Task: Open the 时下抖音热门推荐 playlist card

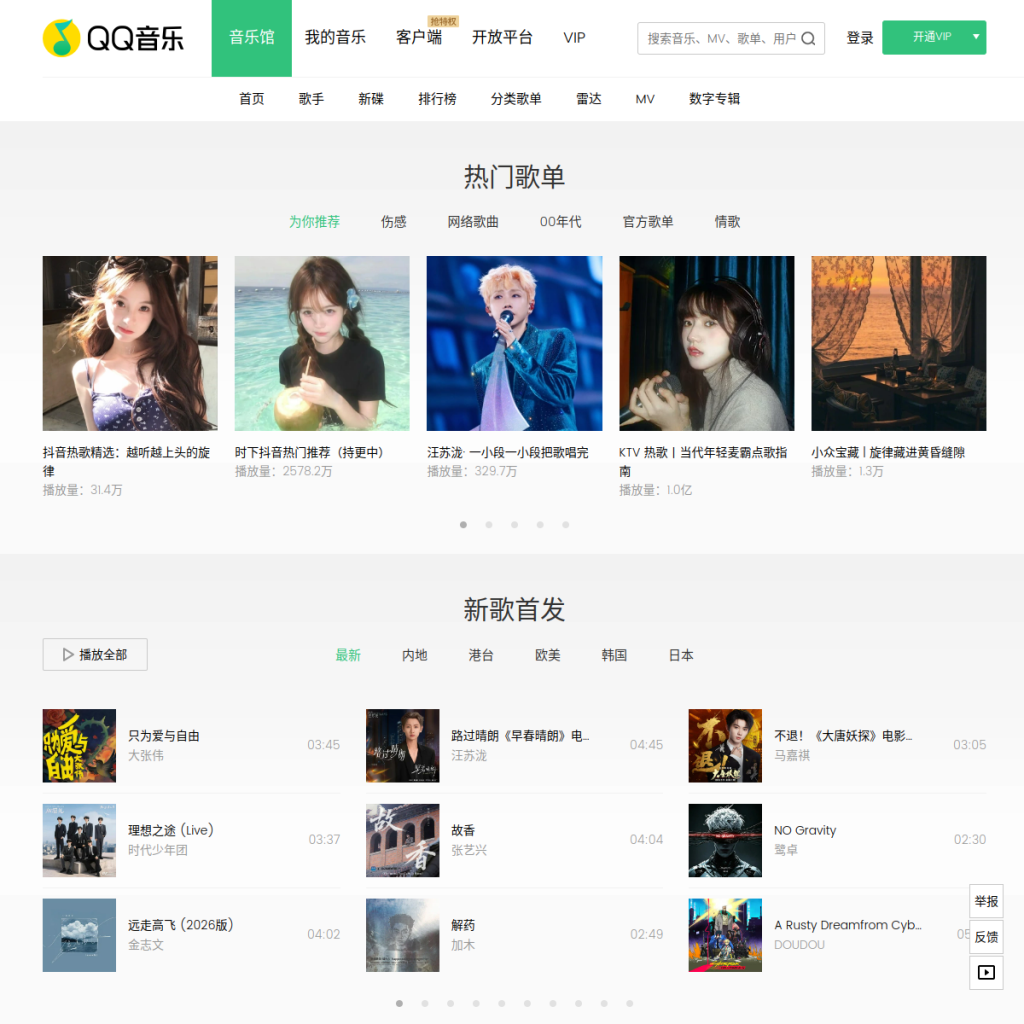Action: (321, 343)
